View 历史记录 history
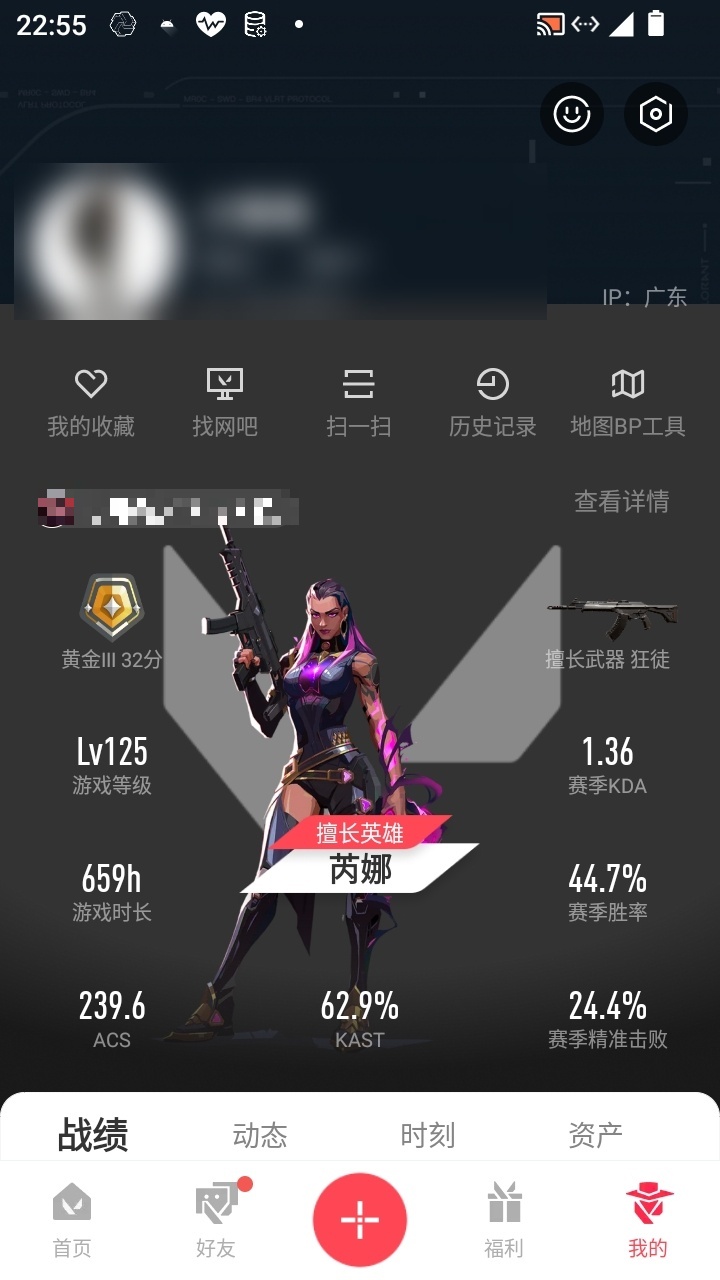The image size is (720, 1280). click(x=493, y=404)
